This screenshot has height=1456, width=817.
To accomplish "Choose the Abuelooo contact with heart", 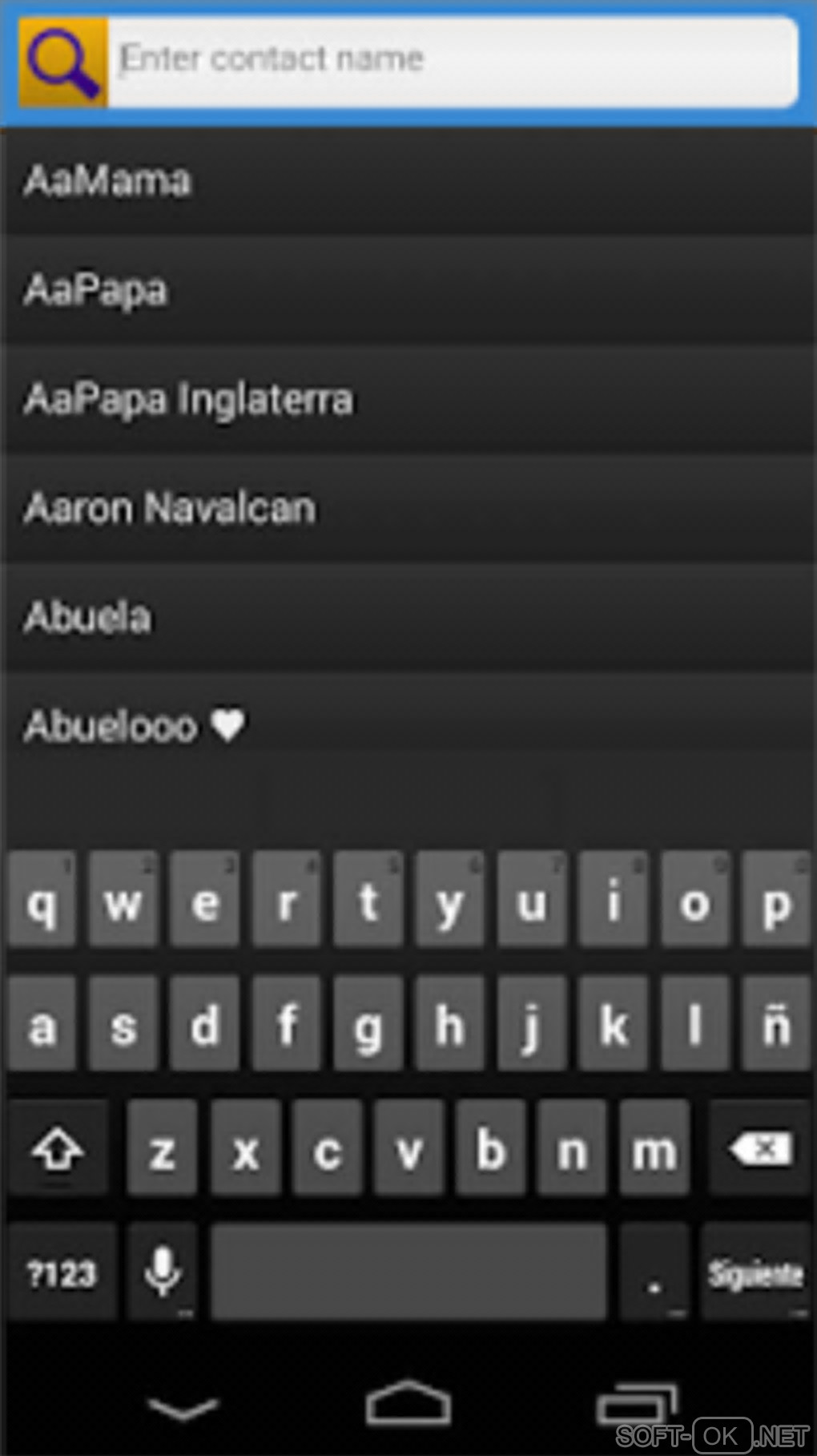I will pos(408,726).
